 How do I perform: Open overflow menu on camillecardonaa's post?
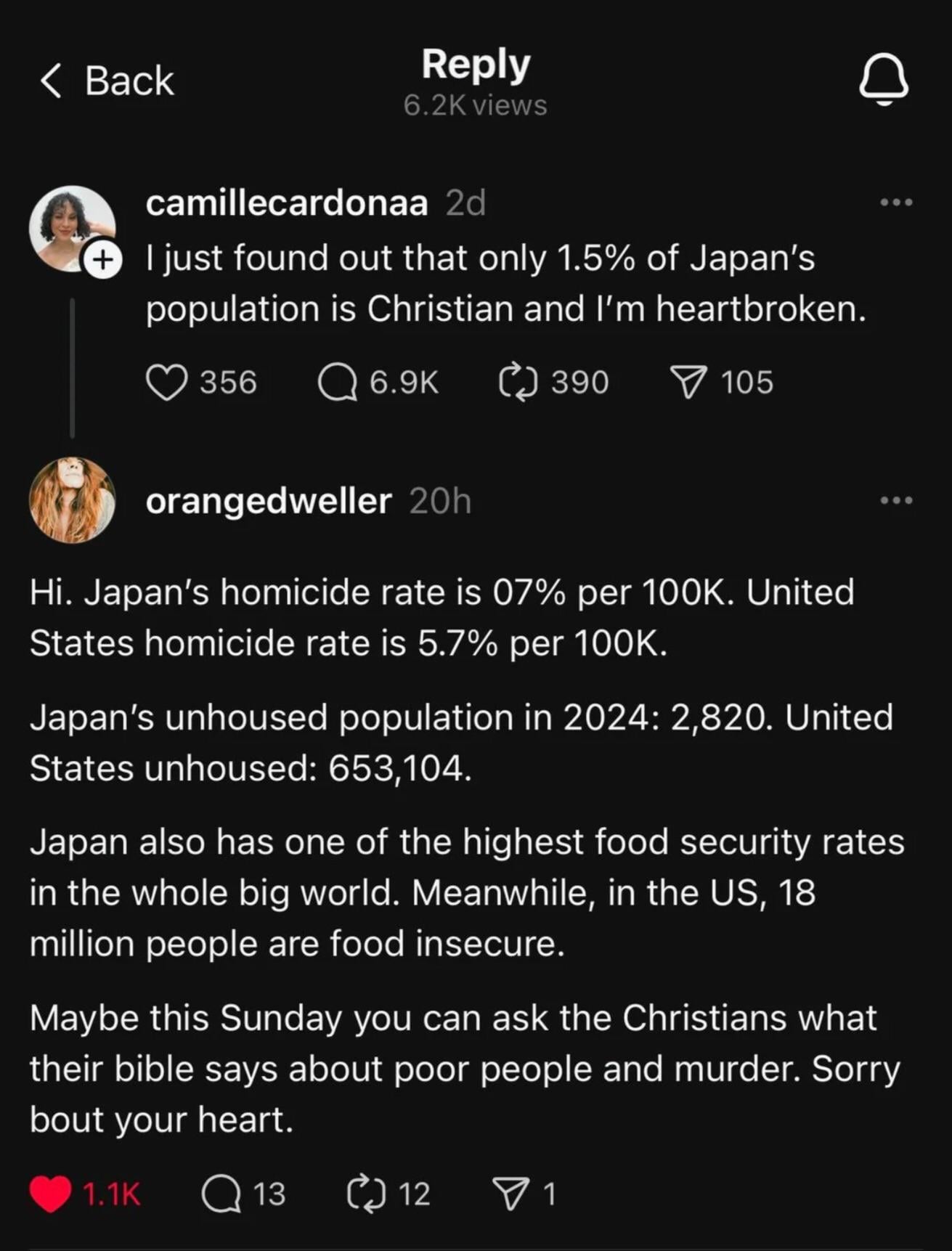click(x=896, y=203)
